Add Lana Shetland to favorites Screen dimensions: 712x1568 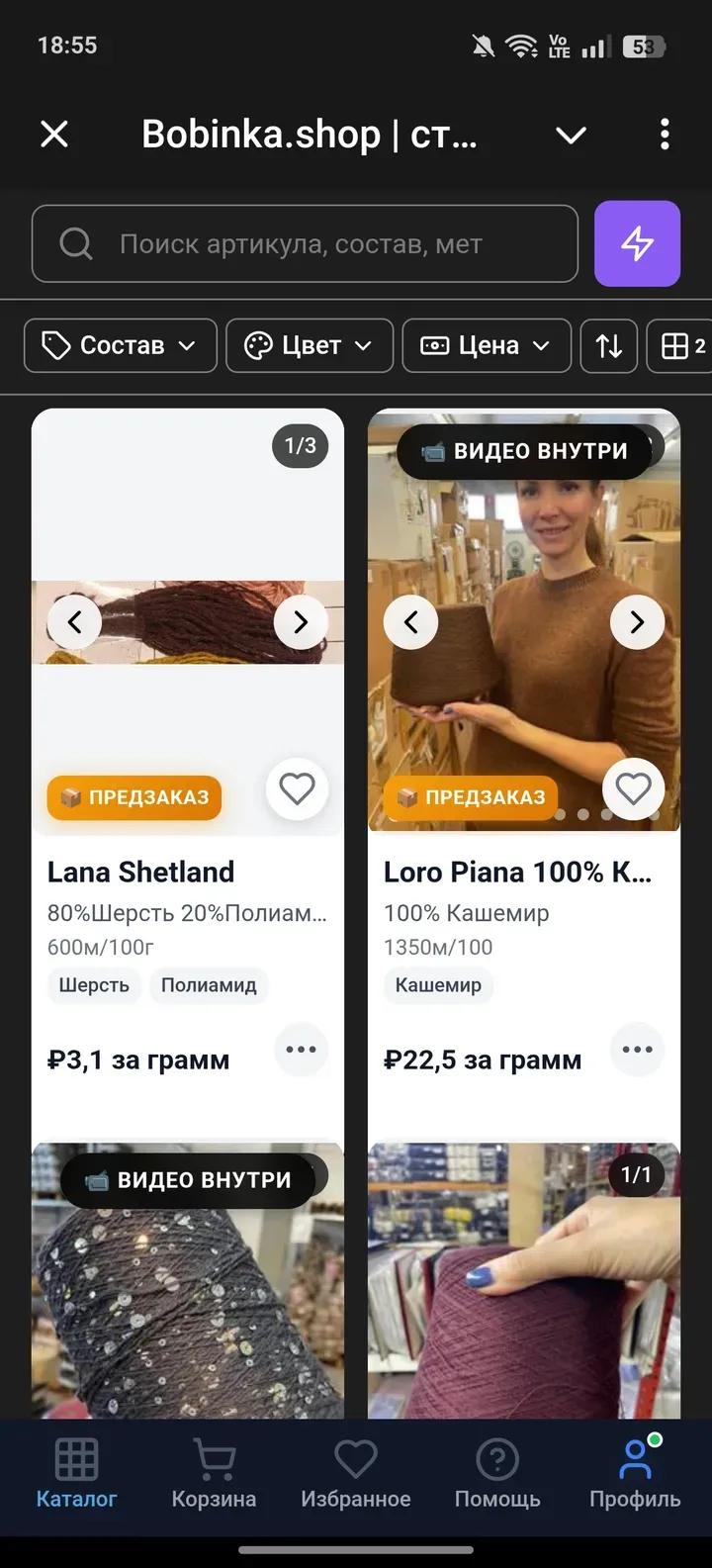click(297, 789)
